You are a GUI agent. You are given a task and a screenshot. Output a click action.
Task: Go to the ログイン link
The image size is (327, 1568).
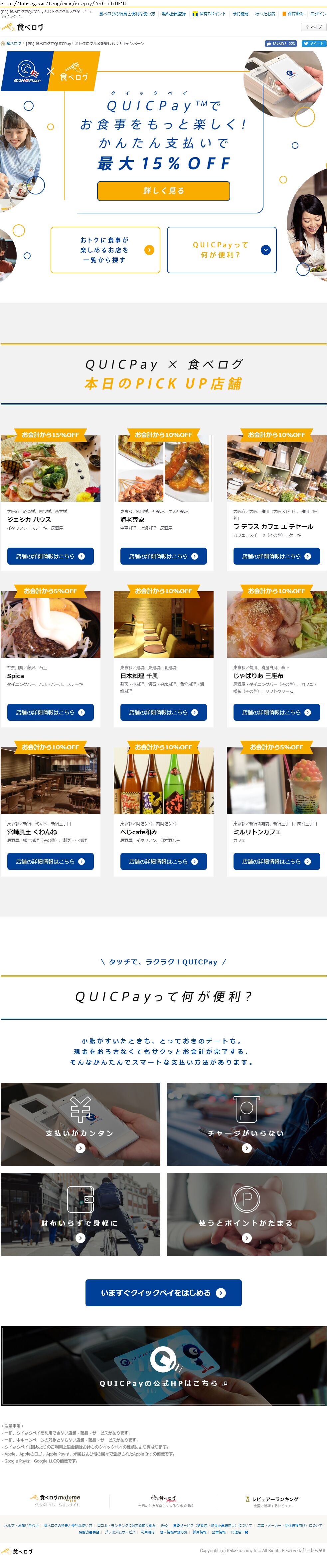tap(318, 13)
